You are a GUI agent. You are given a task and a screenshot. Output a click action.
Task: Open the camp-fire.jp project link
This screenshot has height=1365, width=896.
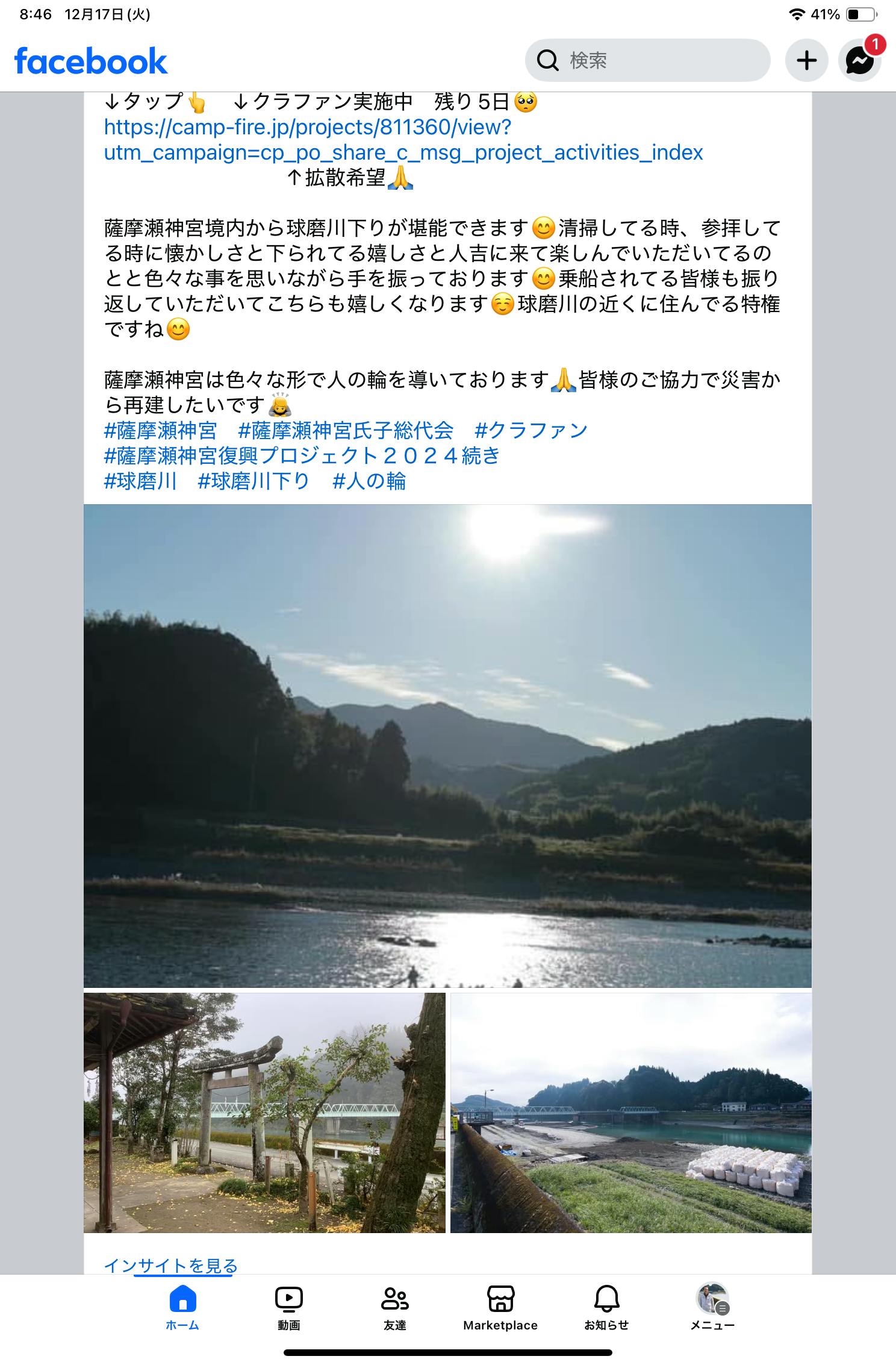[403, 140]
